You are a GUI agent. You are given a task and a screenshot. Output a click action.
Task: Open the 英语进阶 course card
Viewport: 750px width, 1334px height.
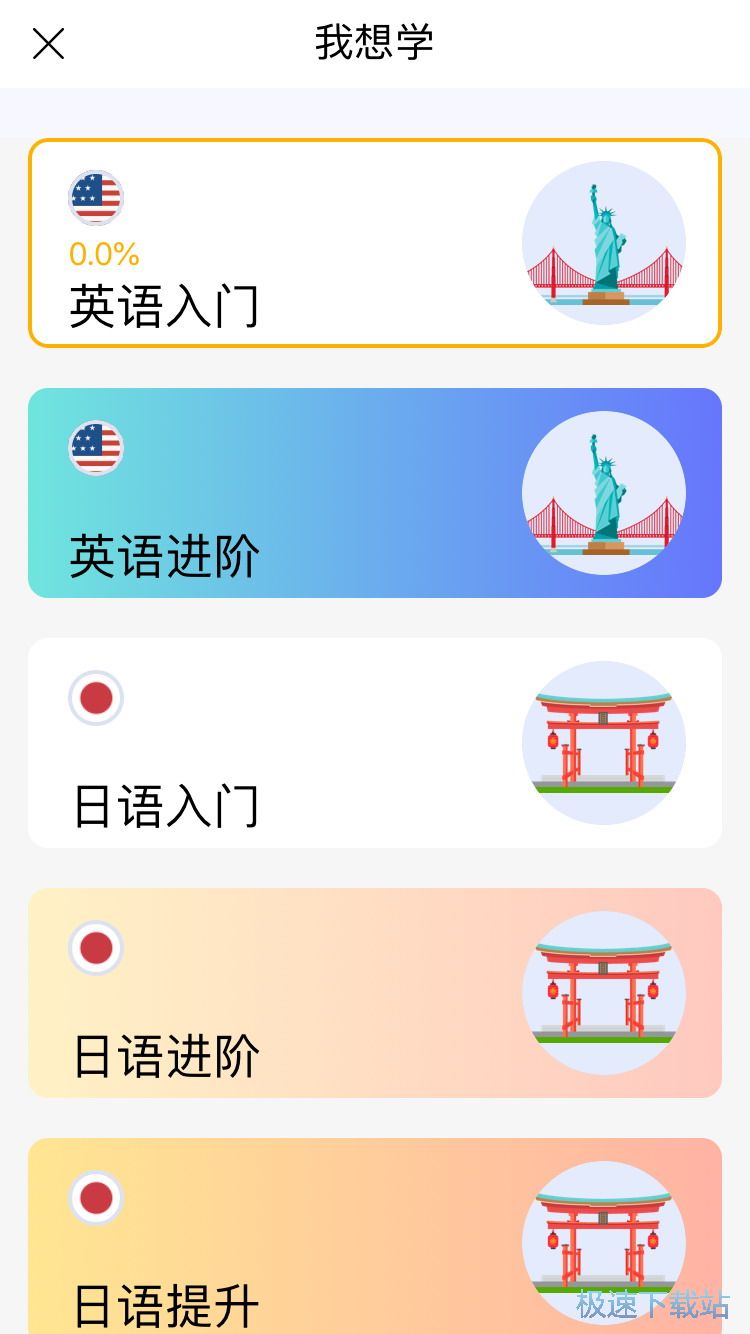tap(374, 493)
